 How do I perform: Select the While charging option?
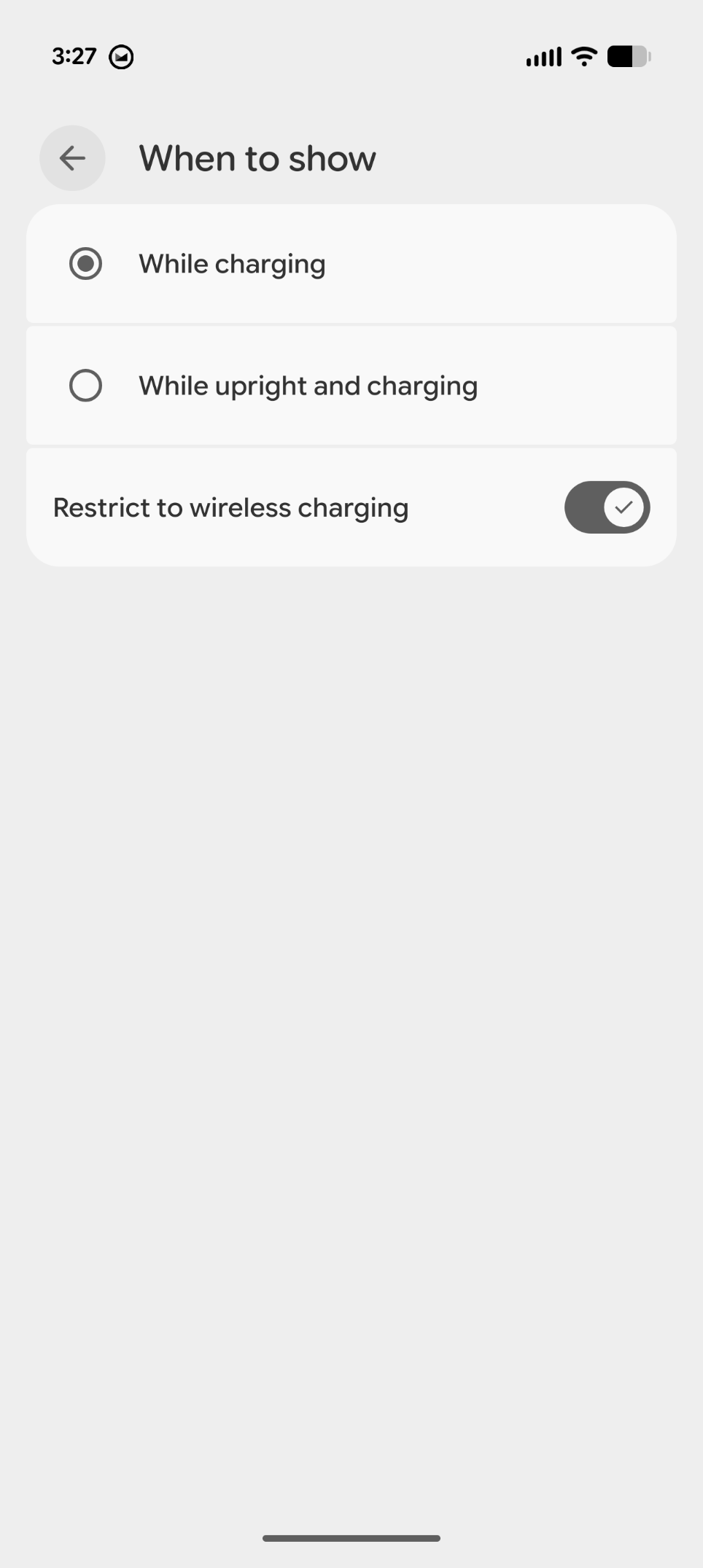(86, 264)
